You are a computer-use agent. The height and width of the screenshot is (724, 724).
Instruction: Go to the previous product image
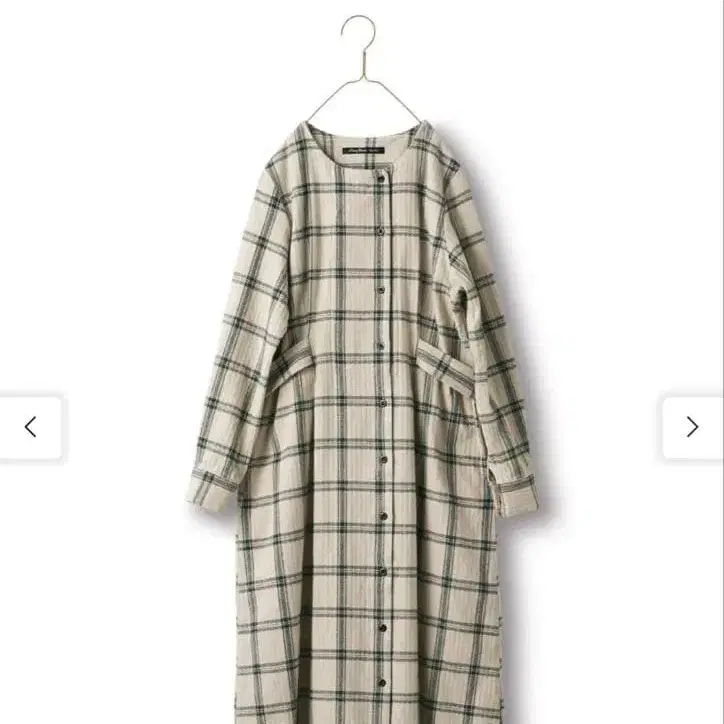31,427
